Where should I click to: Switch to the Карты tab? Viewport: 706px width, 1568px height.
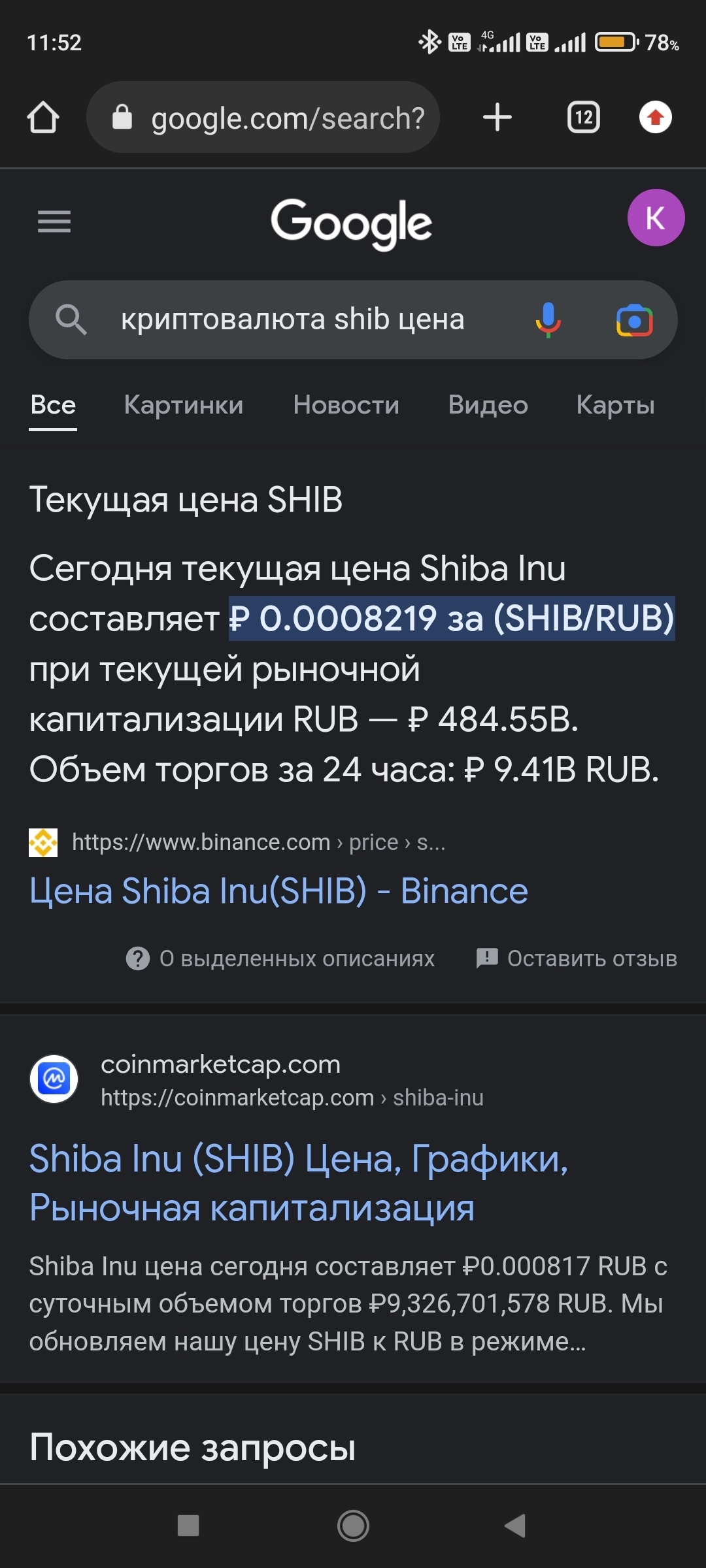point(615,405)
